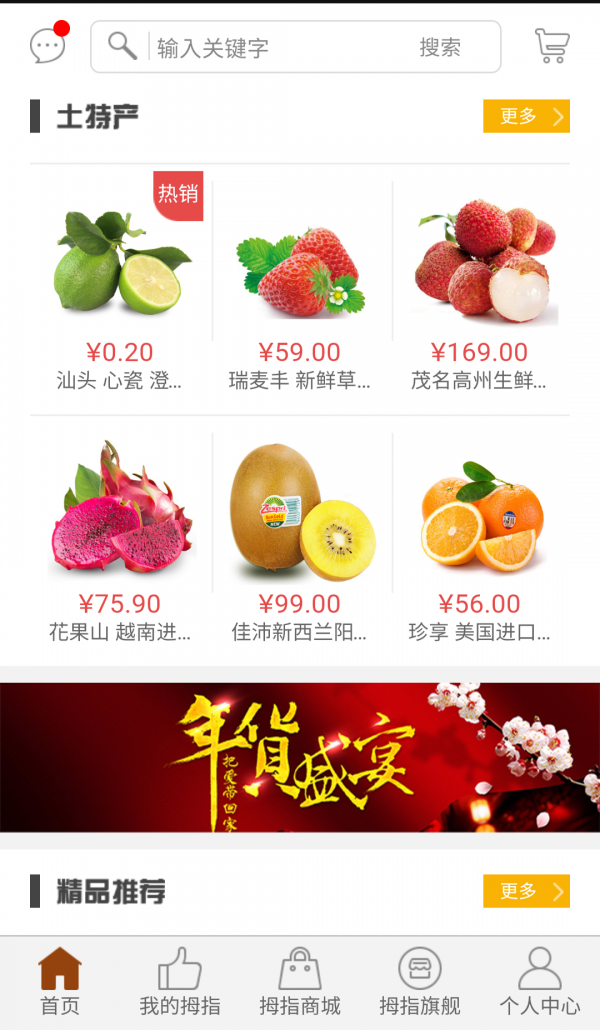The image size is (600, 1030).
Task: Open the ¥56.00 珍享 orange product
Action: [x=480, y=540]
